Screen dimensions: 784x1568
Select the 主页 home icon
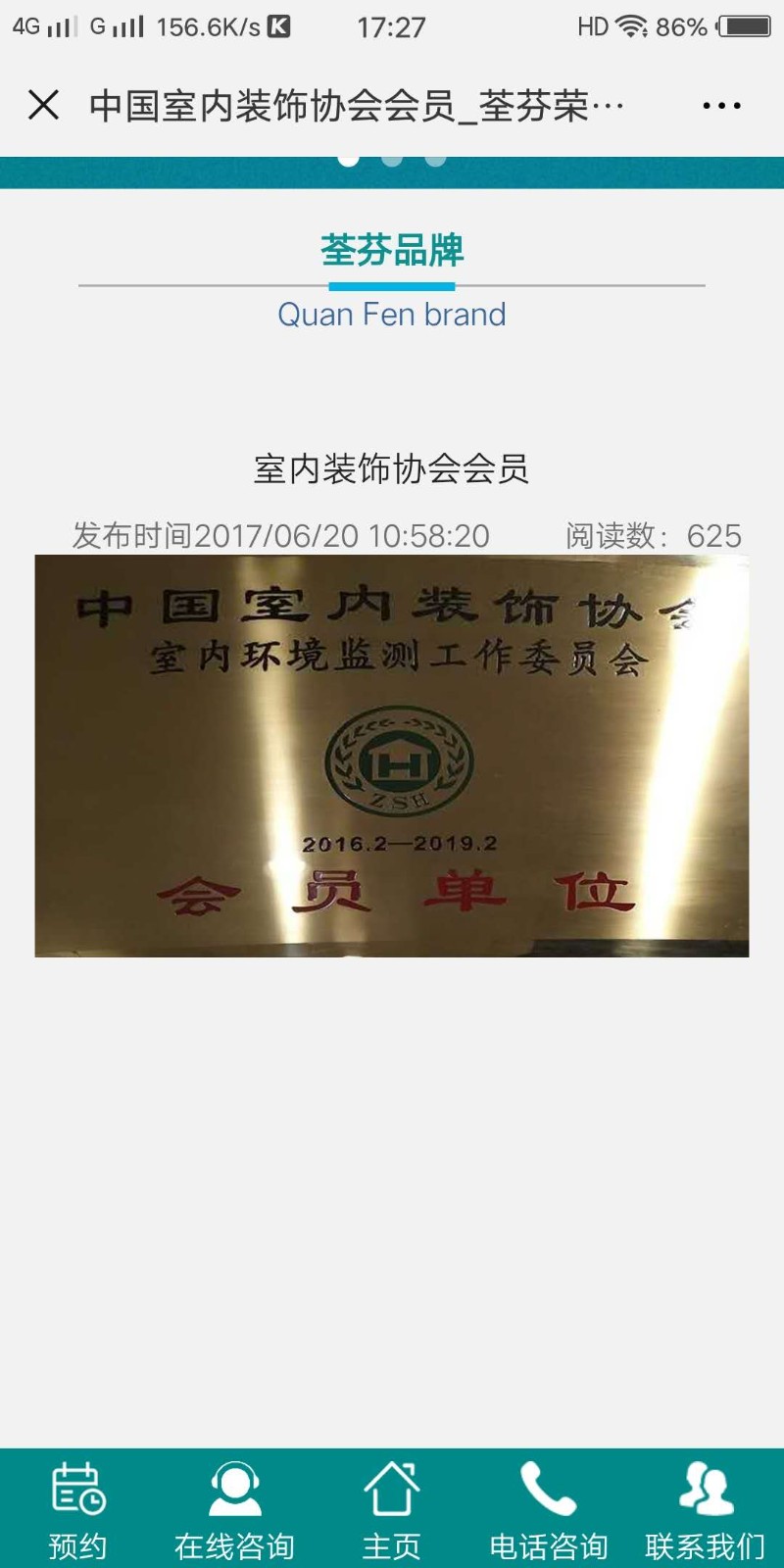click(391, 1485)
